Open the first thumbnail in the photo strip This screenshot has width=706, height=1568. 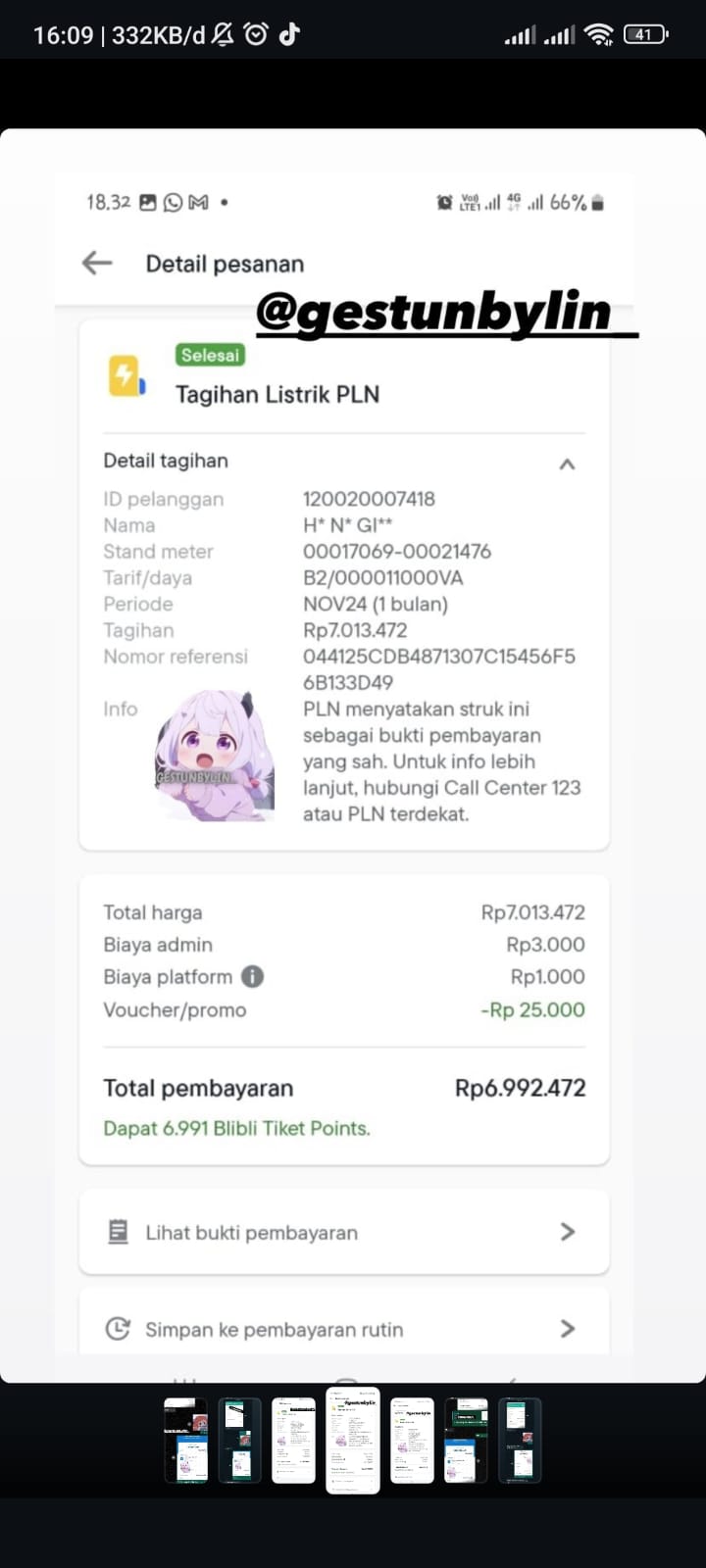pyautogui.click(x=186, y=1440)
